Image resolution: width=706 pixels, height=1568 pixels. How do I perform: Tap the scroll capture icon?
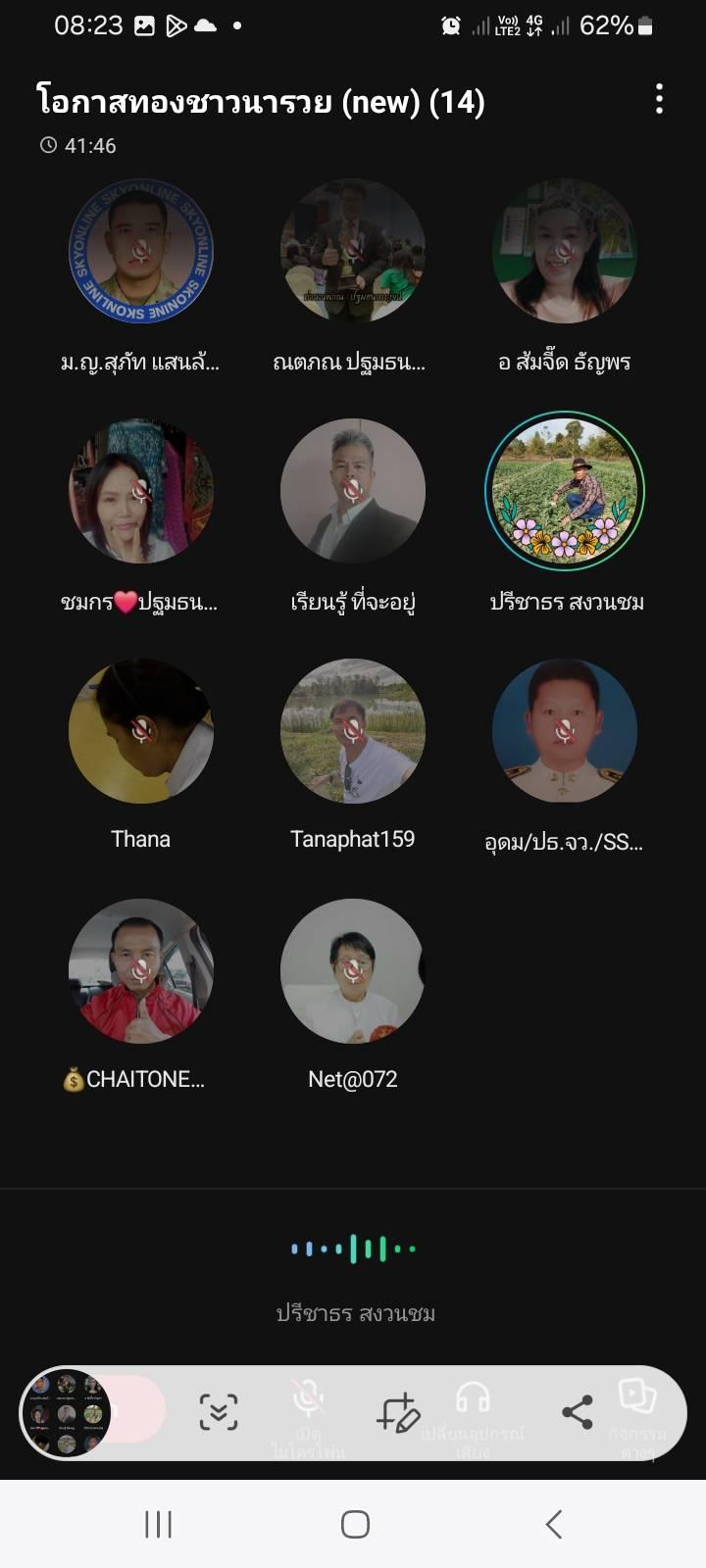click(219, 1412)
